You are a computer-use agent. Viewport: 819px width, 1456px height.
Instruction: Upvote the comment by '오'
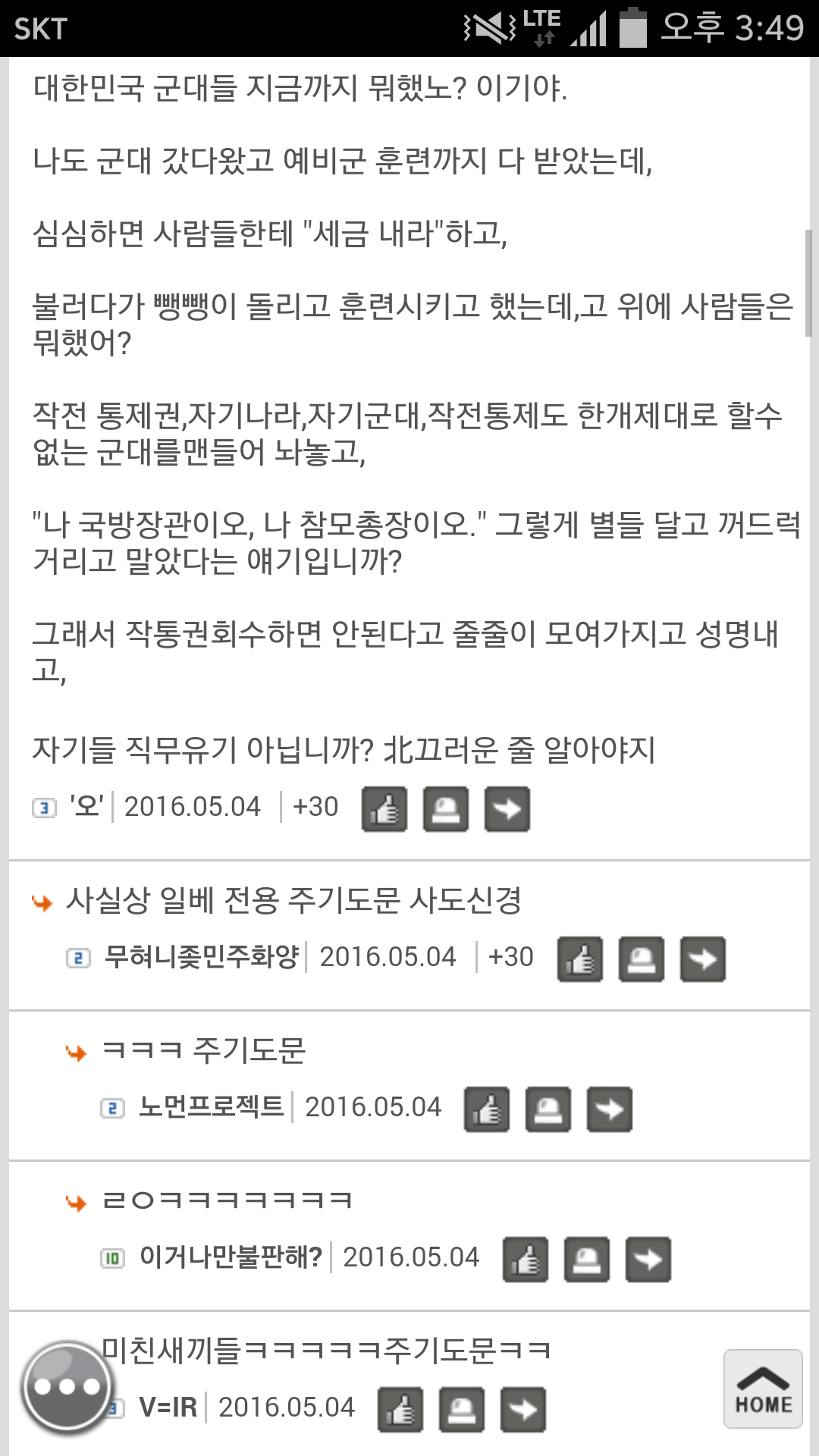coord(384,809)
